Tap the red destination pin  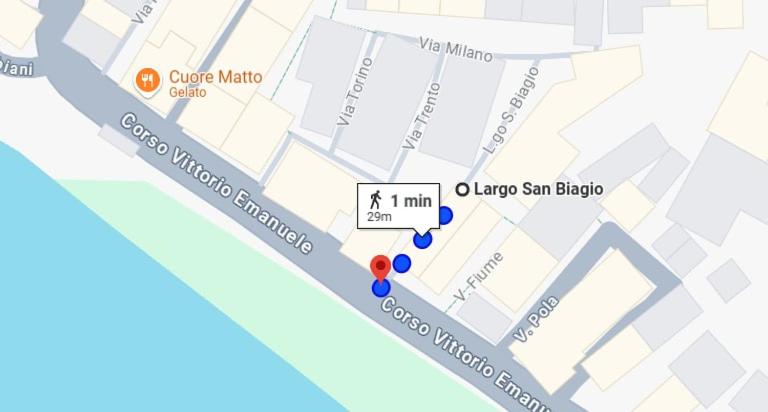coord(380,268)
